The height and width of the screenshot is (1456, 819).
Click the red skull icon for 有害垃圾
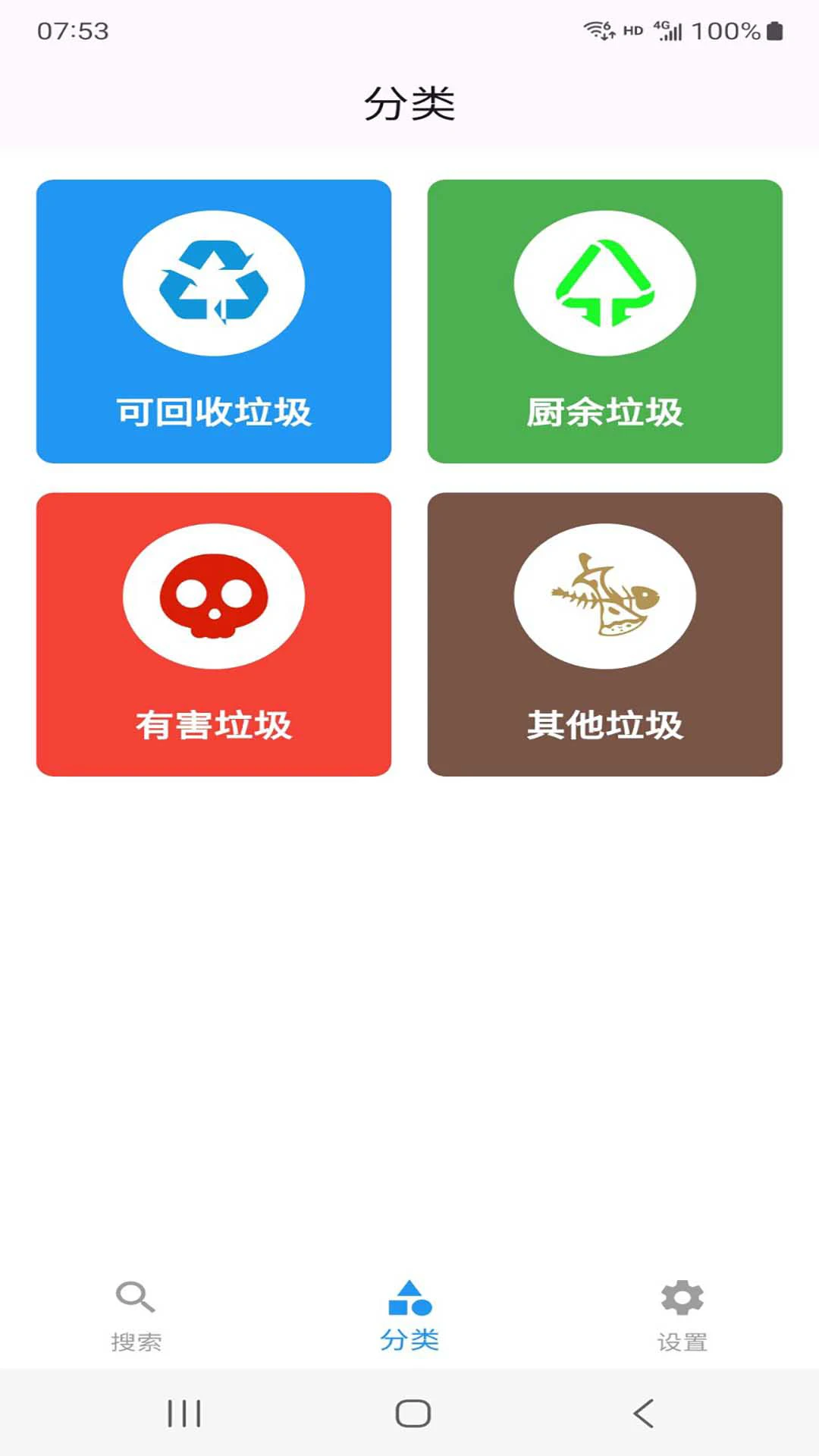click(213, 596)
